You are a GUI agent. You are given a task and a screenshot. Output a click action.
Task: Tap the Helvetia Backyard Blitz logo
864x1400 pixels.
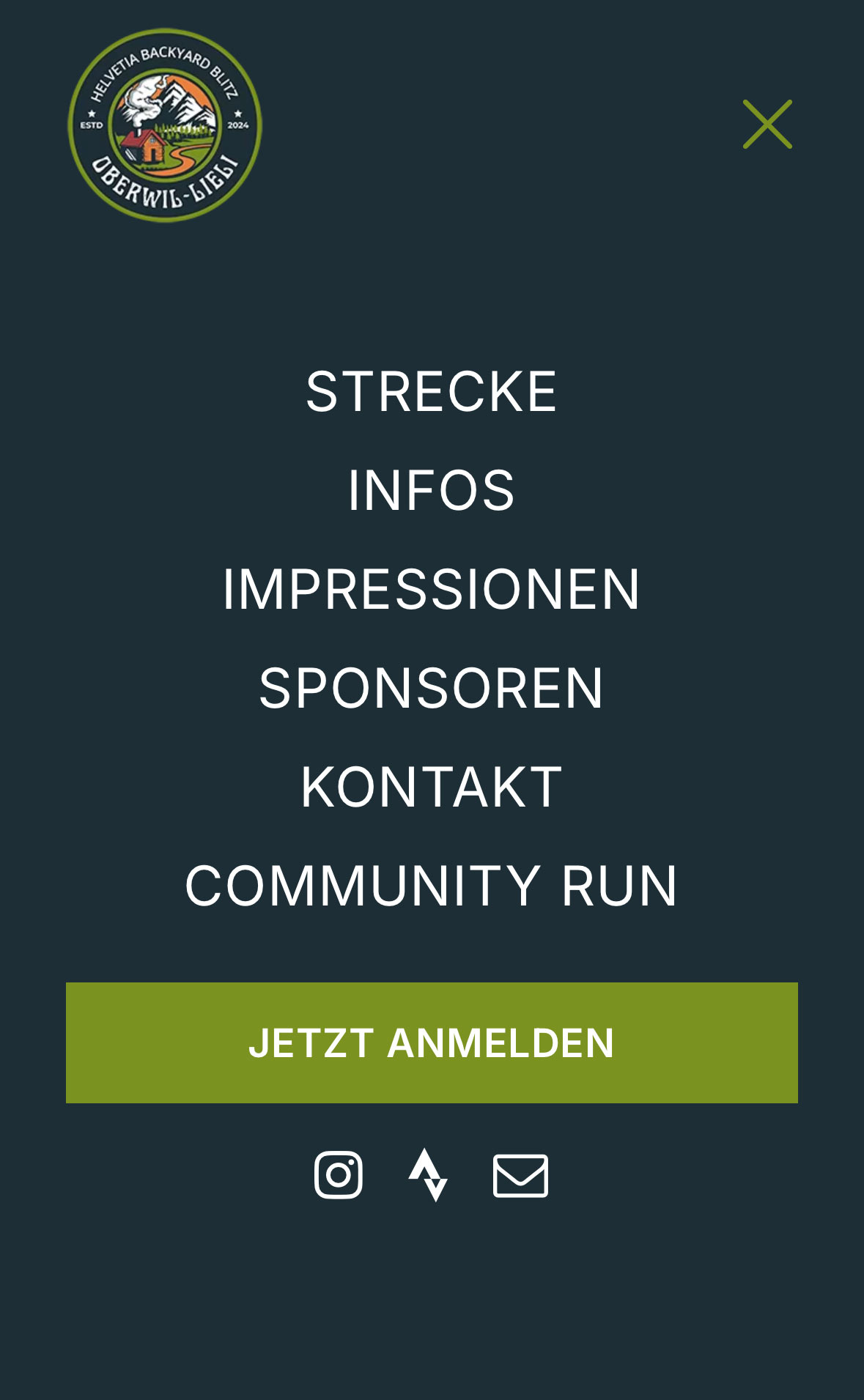click(x=165, y=125)
